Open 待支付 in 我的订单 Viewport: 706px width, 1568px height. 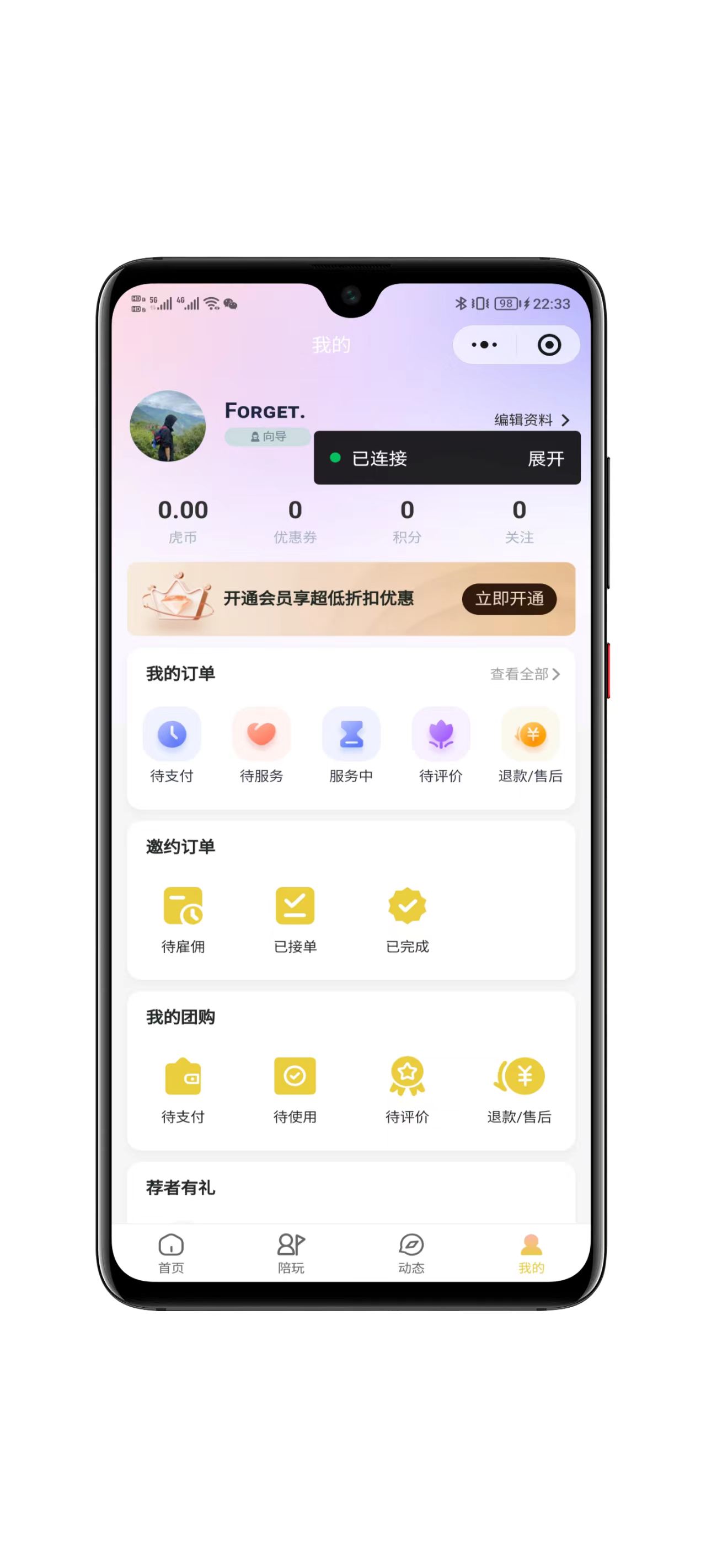(x=172, y=745)
